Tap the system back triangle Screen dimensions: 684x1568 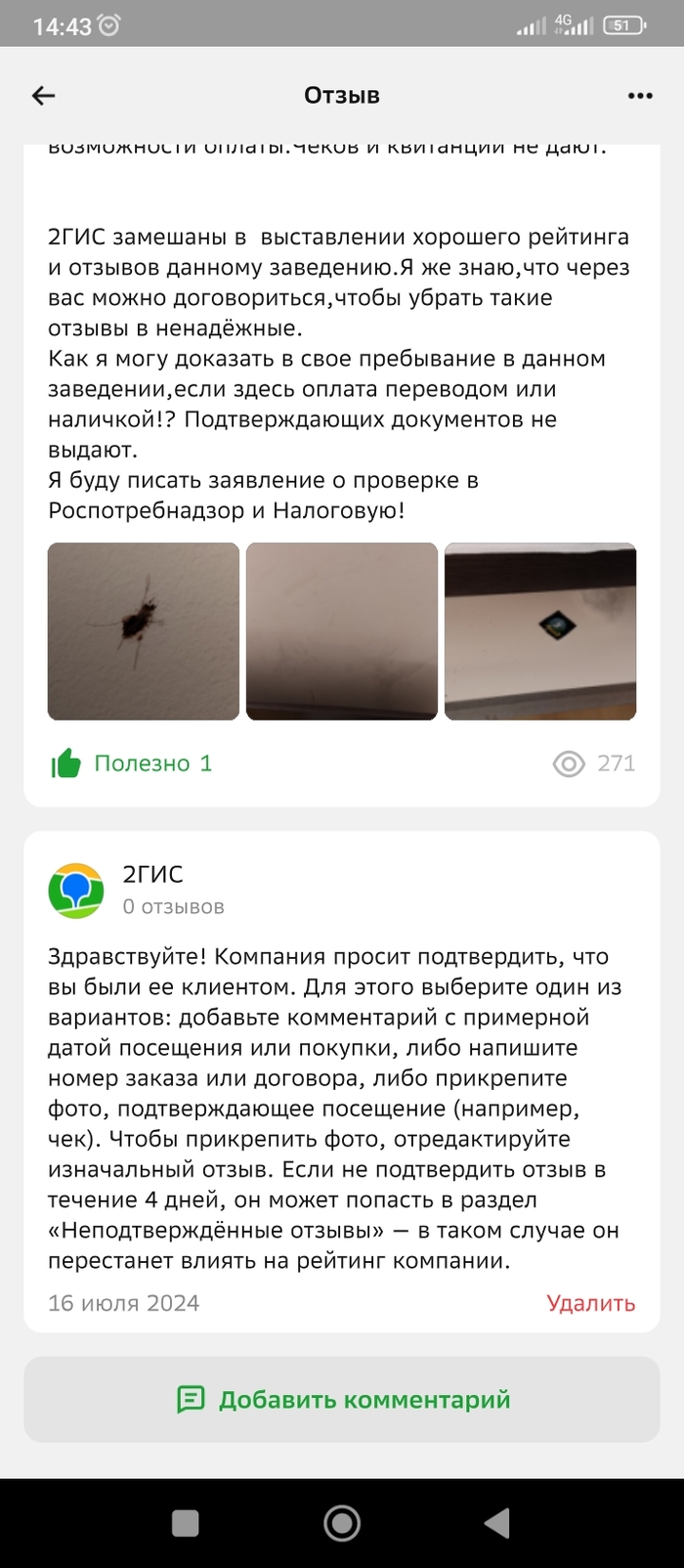click(497, 1523)
